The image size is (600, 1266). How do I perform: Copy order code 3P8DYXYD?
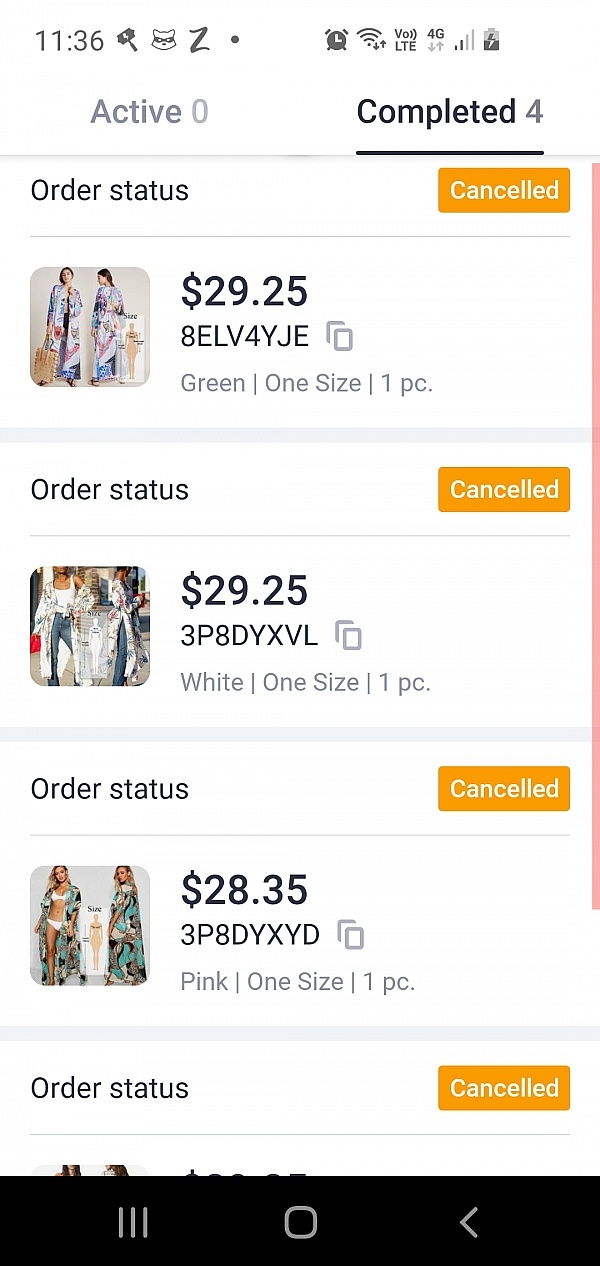(x=350, y=935)
